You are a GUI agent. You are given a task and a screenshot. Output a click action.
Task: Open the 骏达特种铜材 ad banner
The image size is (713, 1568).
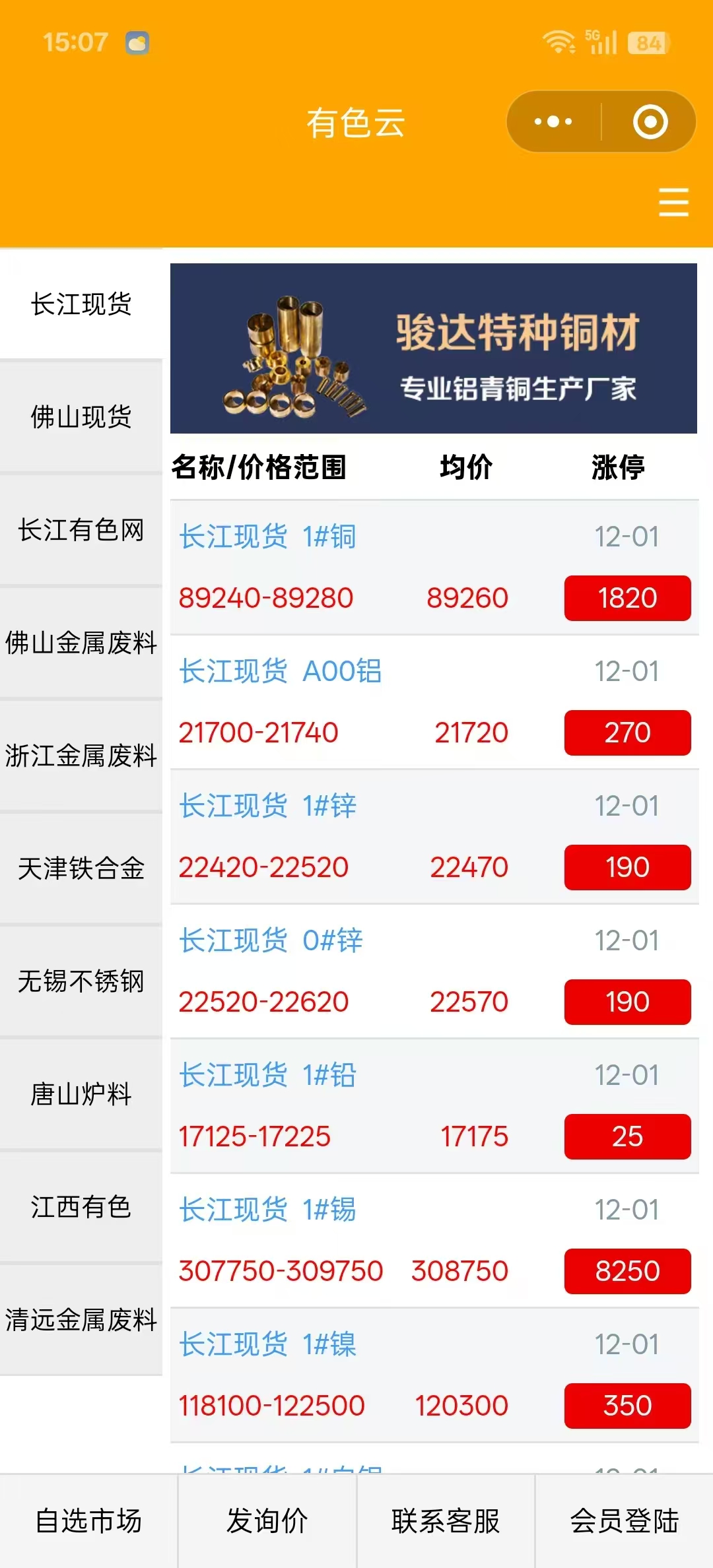point(433,348)
